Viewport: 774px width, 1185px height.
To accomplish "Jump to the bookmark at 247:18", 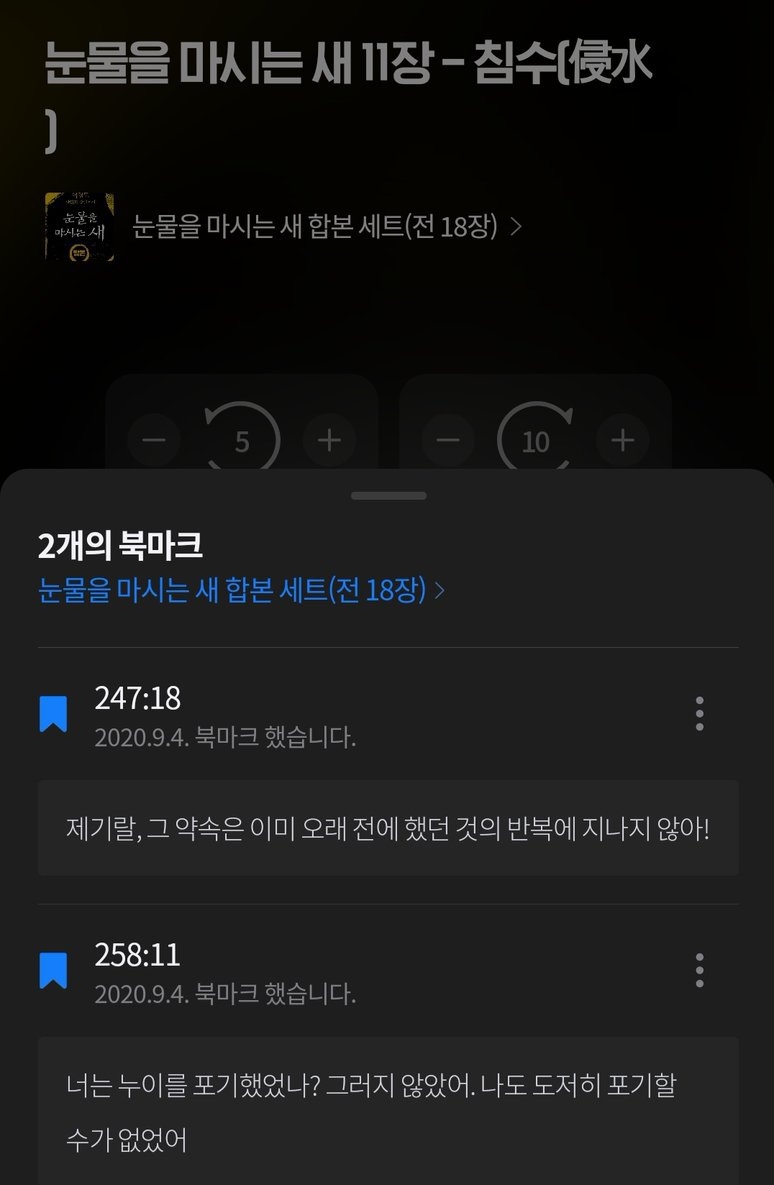I will [x=138, y=699].
